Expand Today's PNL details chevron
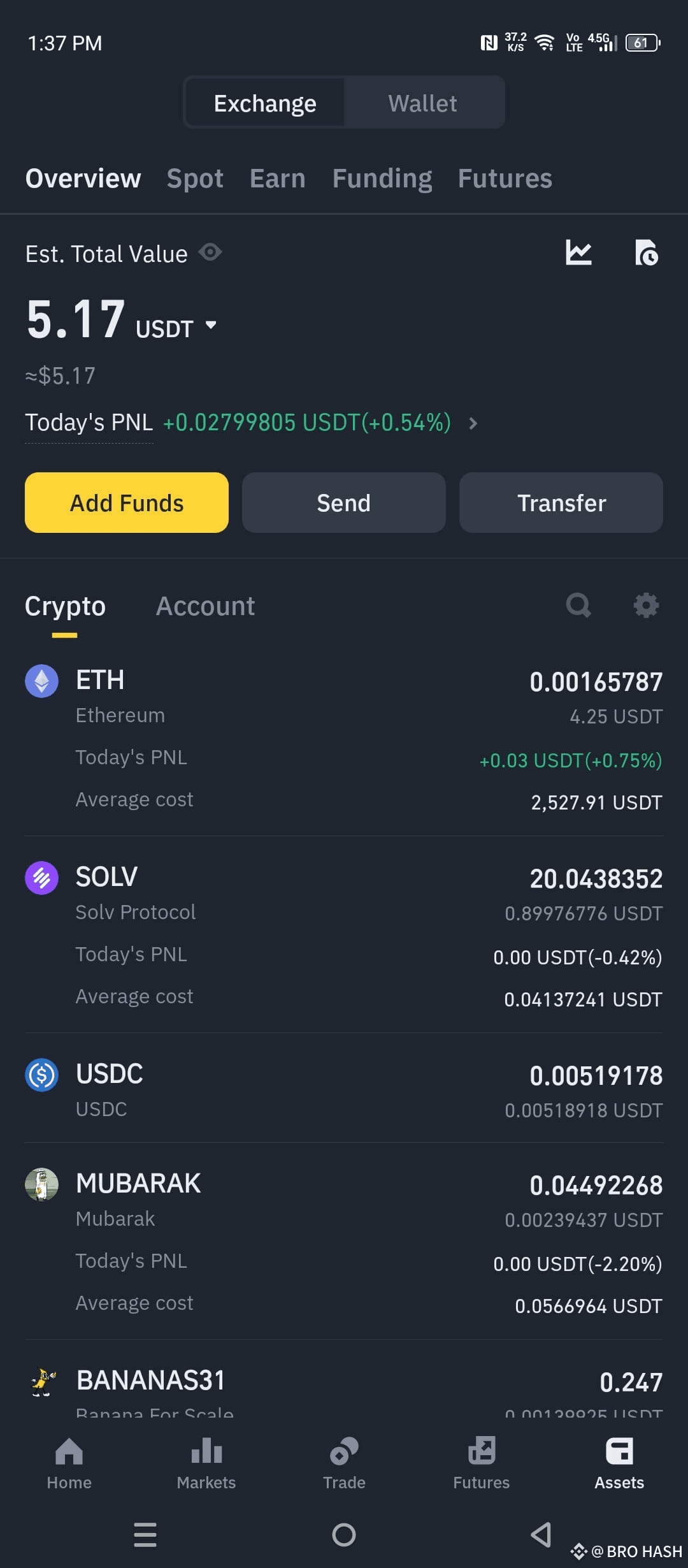Viewport: 688px width, 1568px height. (474, 423)
